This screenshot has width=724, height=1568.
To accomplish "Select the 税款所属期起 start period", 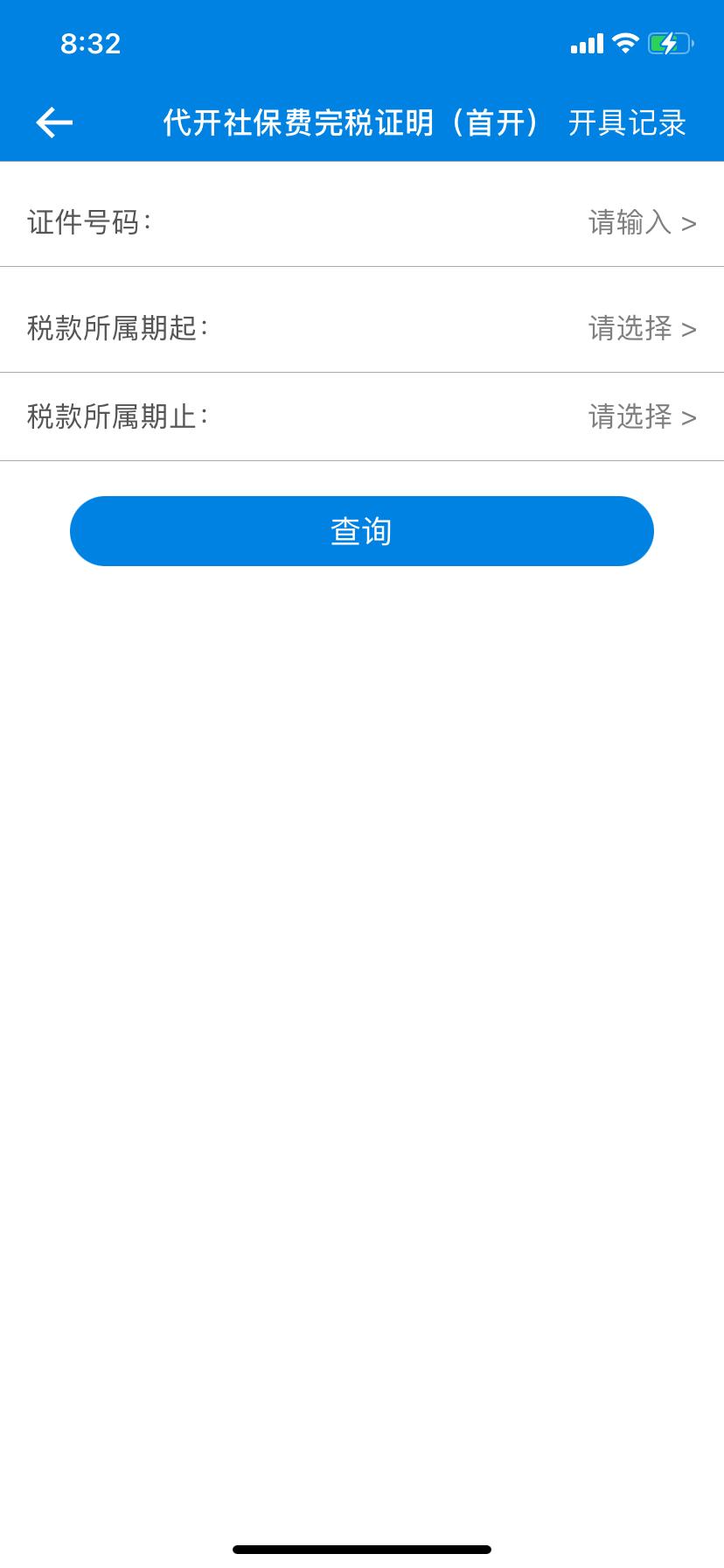I will pyautogui.click(x=641, y=329).
